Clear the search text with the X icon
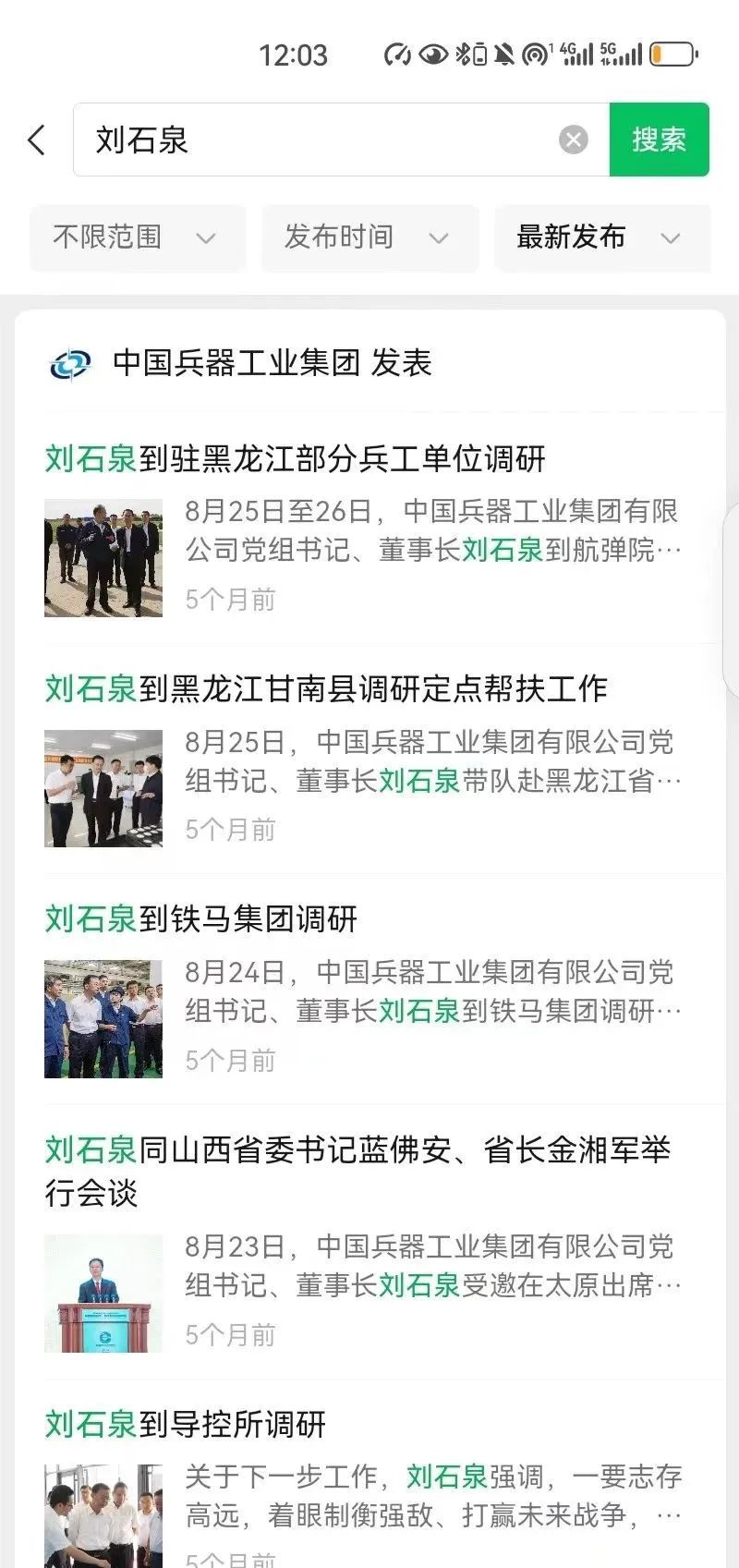Image resolution: width=739 pixels, height=1568 pixels. (573, 139)
